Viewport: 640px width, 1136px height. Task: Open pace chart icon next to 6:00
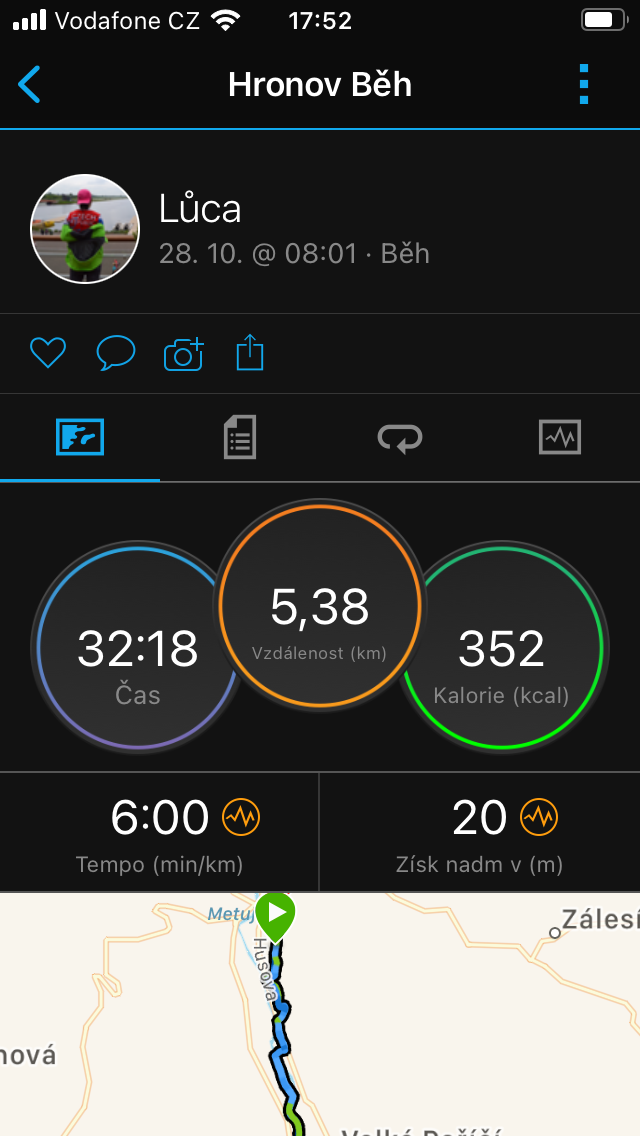[241, 818]
